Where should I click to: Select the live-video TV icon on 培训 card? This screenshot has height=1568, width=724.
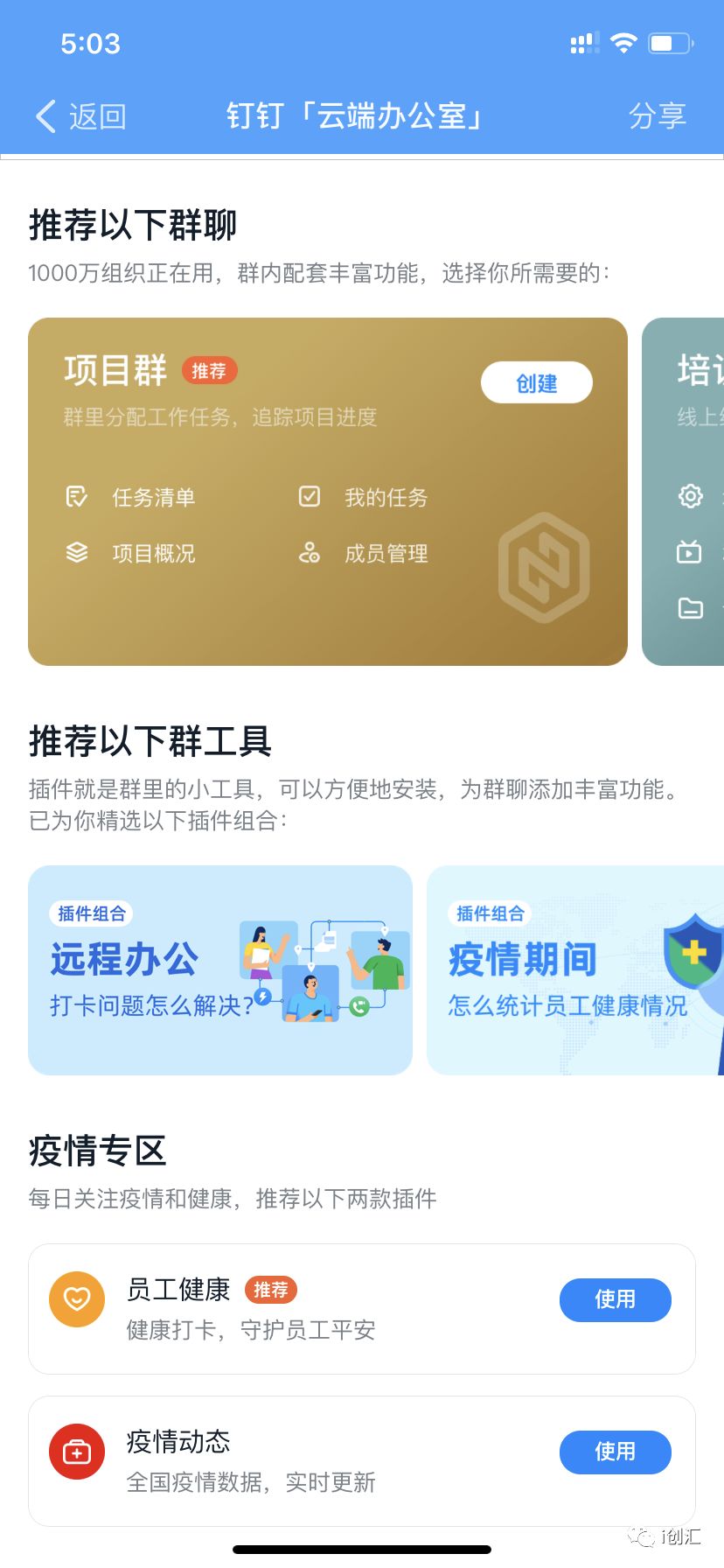(691, 553)
